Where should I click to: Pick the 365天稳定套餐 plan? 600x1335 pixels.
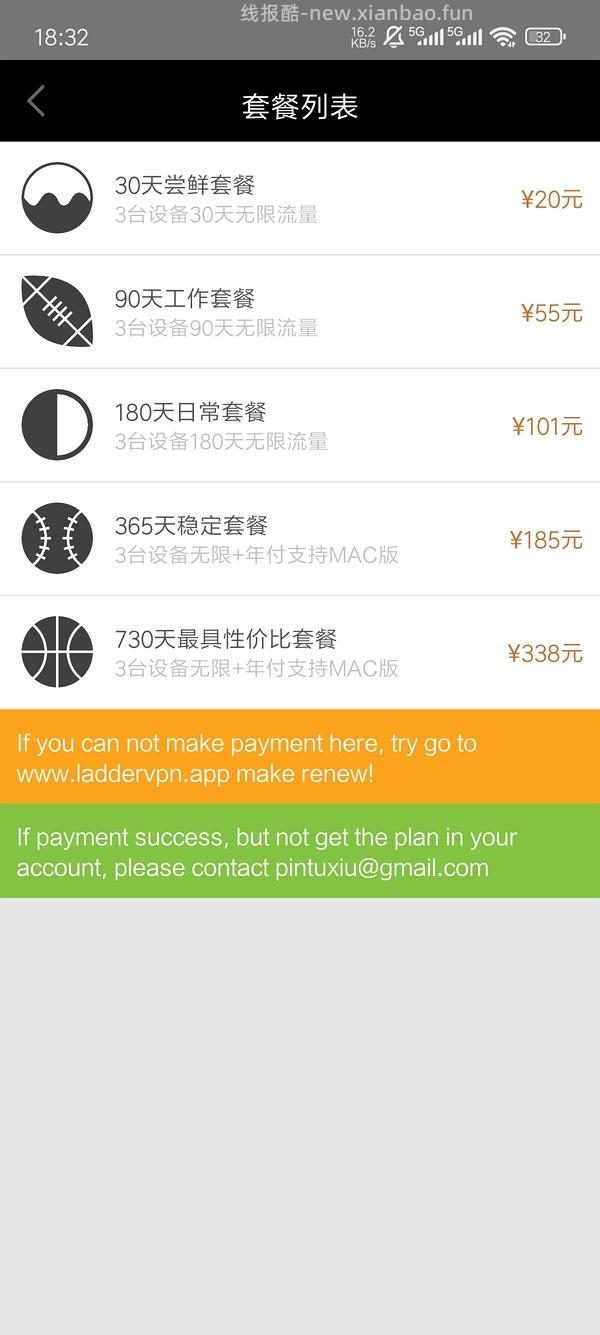coord(300,540)
